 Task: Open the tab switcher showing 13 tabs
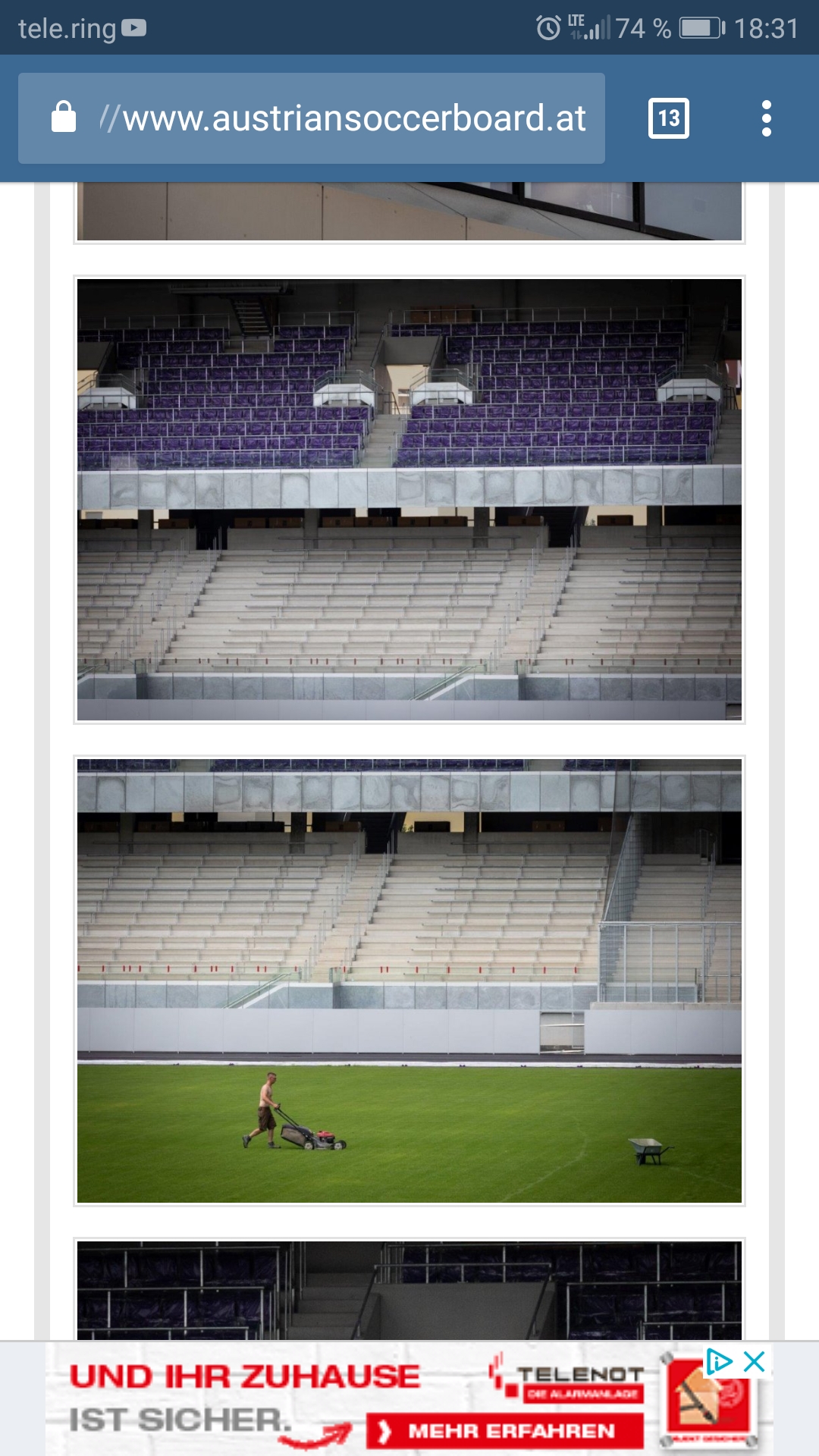(669, 118)
